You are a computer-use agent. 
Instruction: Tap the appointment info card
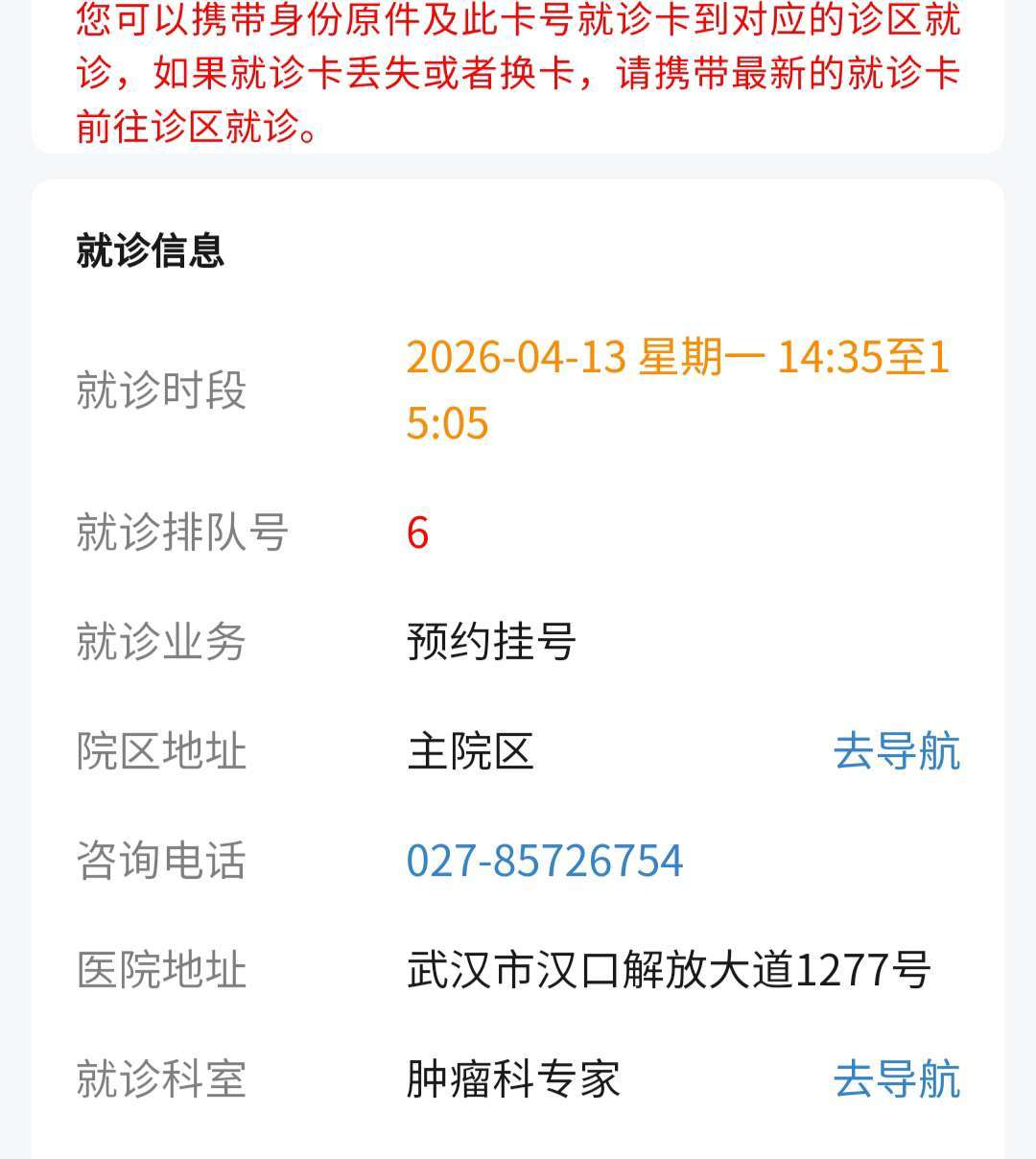pos(518,662)
